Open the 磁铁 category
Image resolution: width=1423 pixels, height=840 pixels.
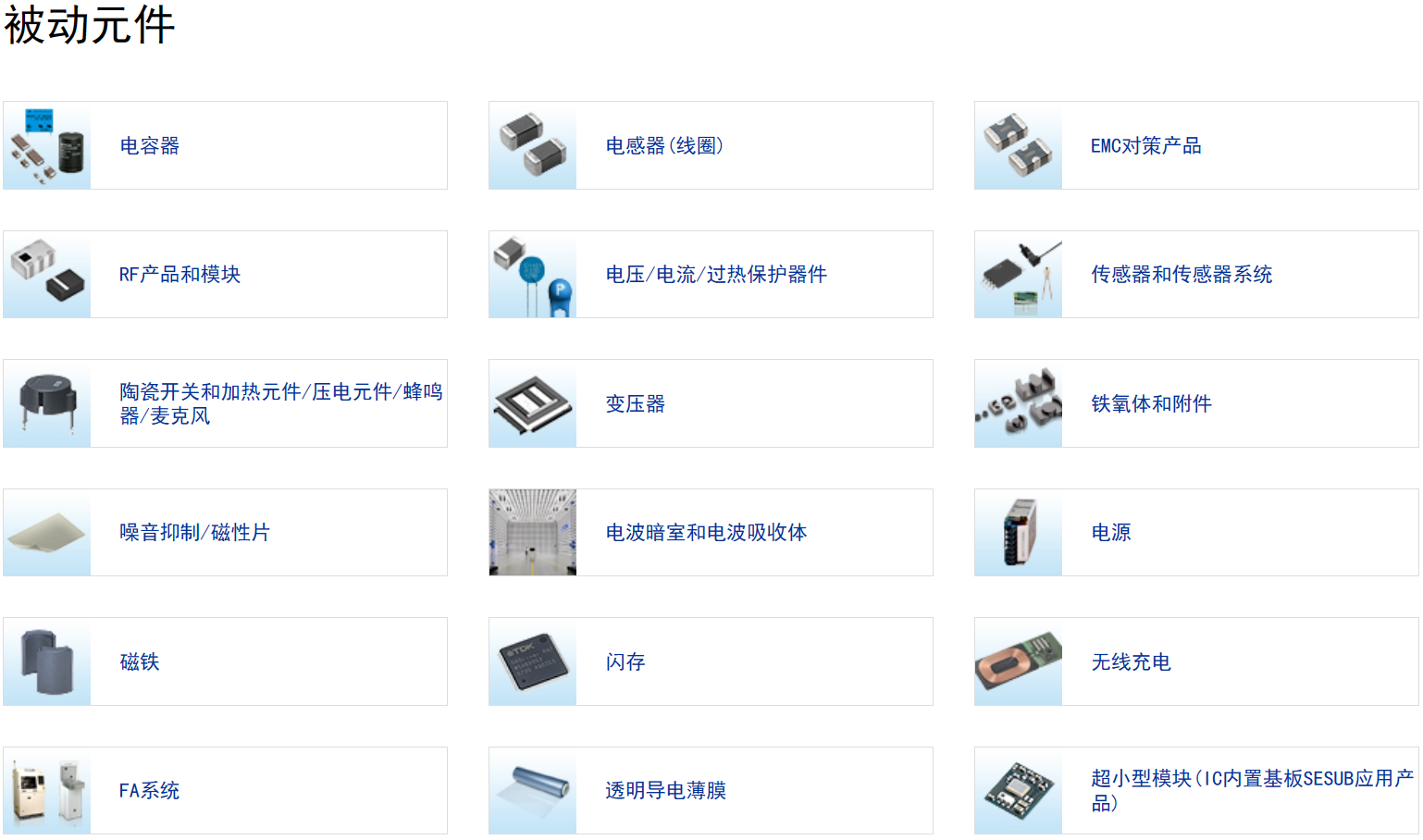(140, 662)
